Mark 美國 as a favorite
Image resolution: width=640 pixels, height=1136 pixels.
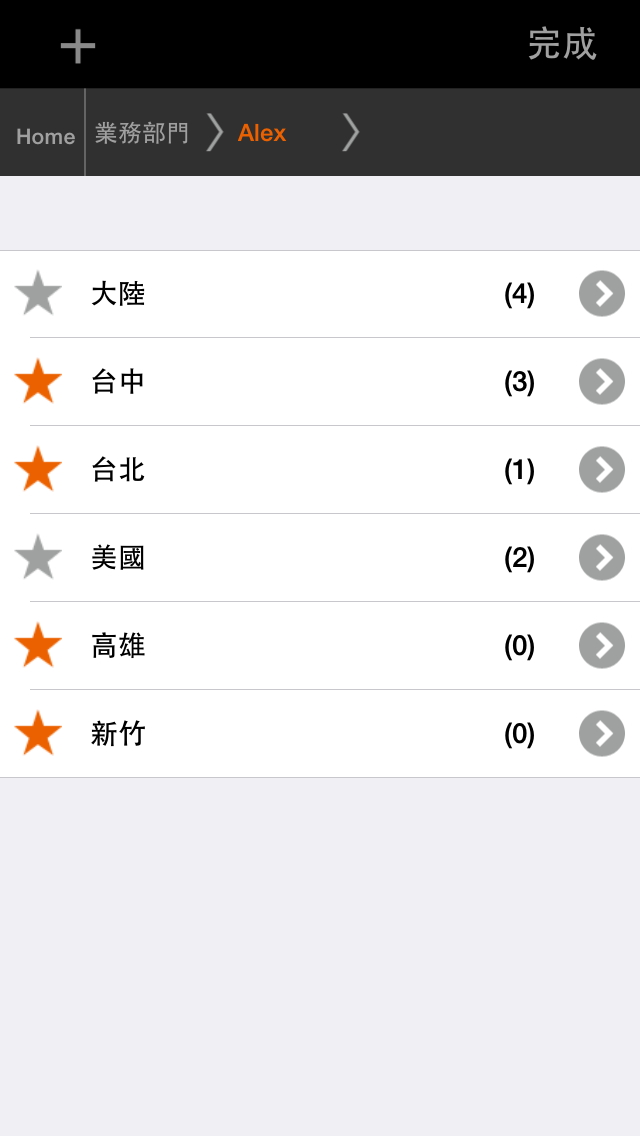pos(39,558)
